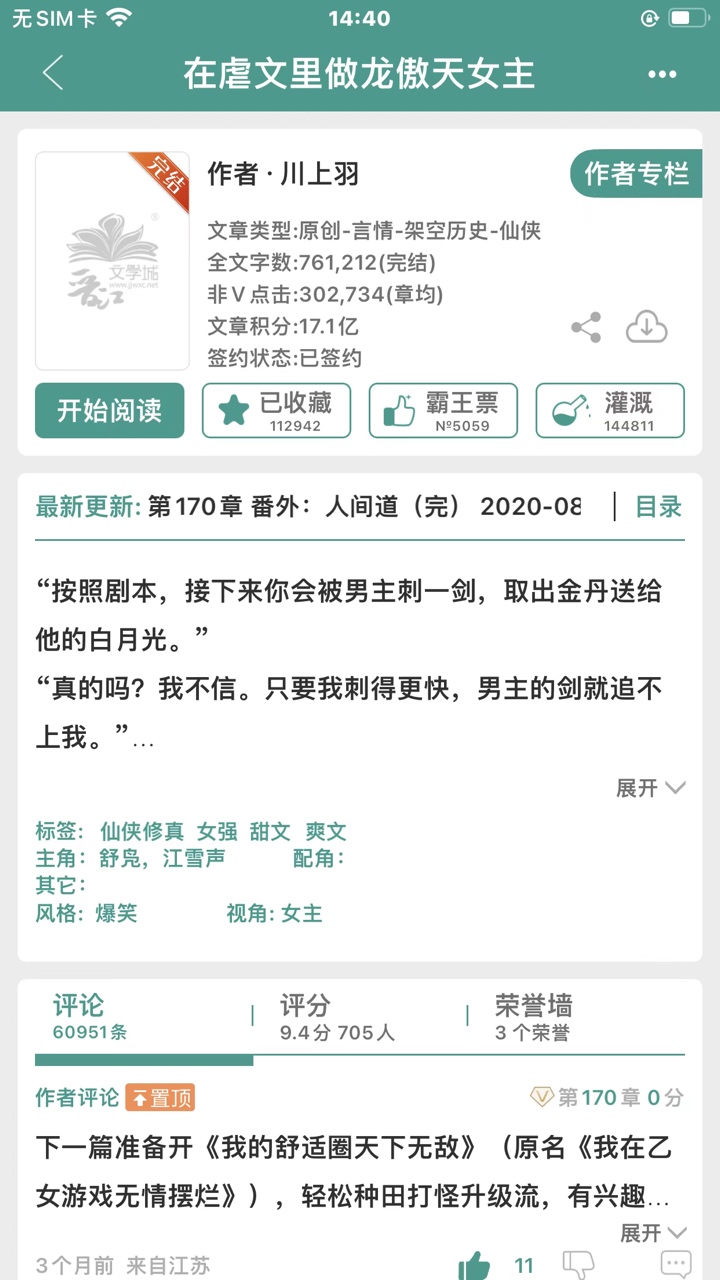The width and height of the screenshot is (720, 1280).
Task: Go back using the header arrow
Action: pos(53,74)
